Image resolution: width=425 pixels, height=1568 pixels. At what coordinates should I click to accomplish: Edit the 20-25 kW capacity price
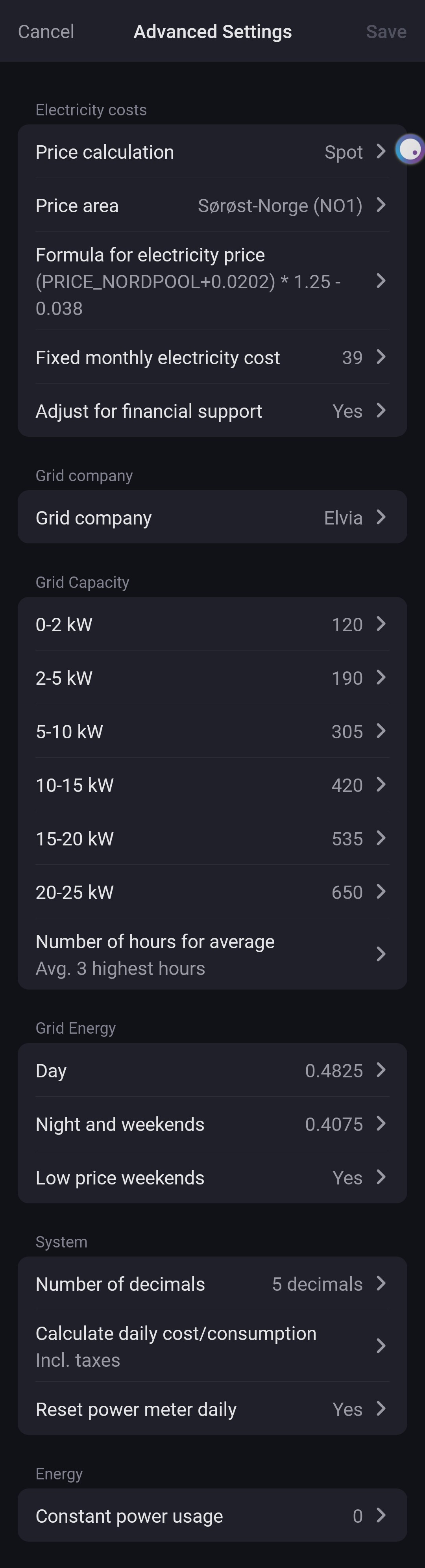[x=212, y=892]
